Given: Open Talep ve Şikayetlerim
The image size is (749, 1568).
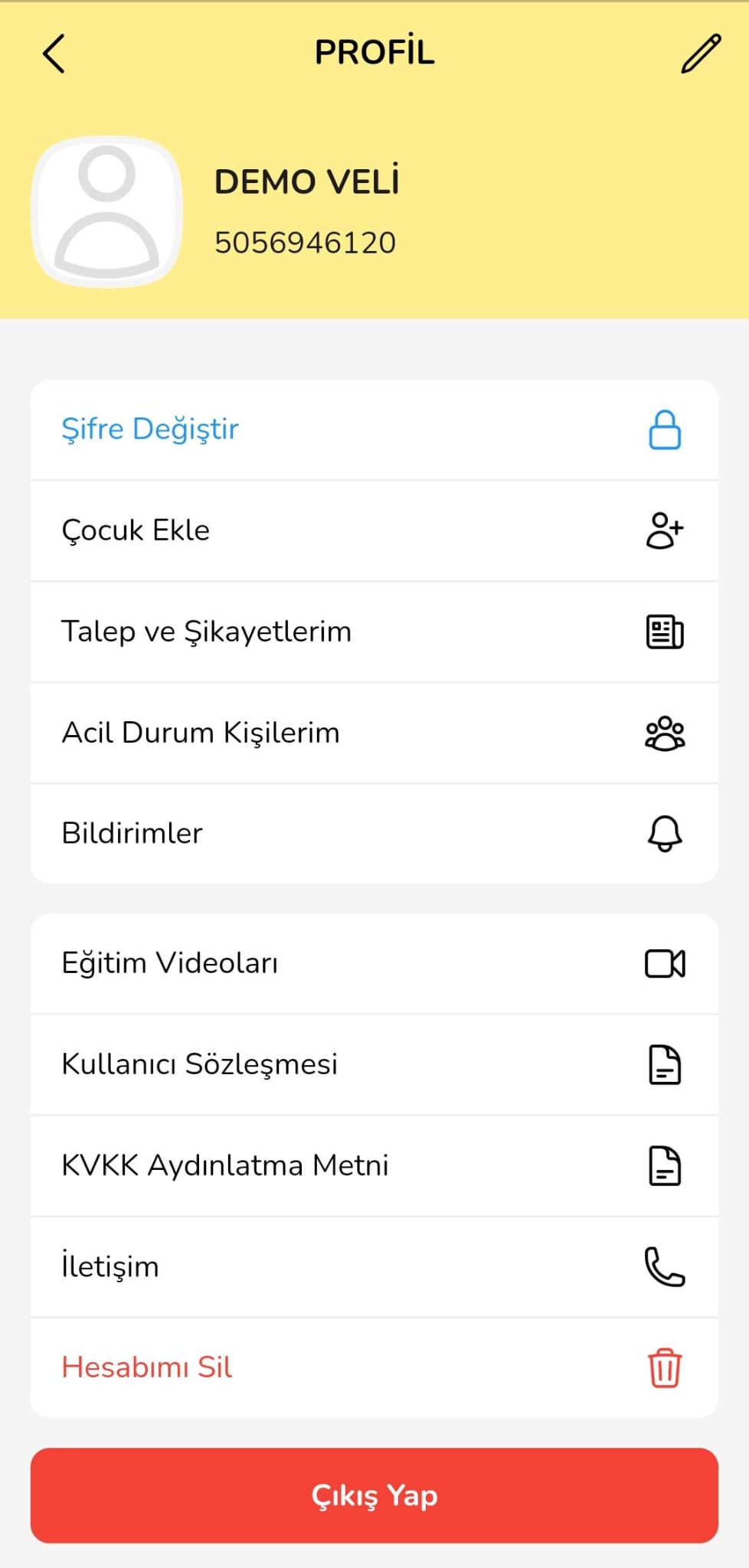Looking at the screenshot, I should (374, 632).
